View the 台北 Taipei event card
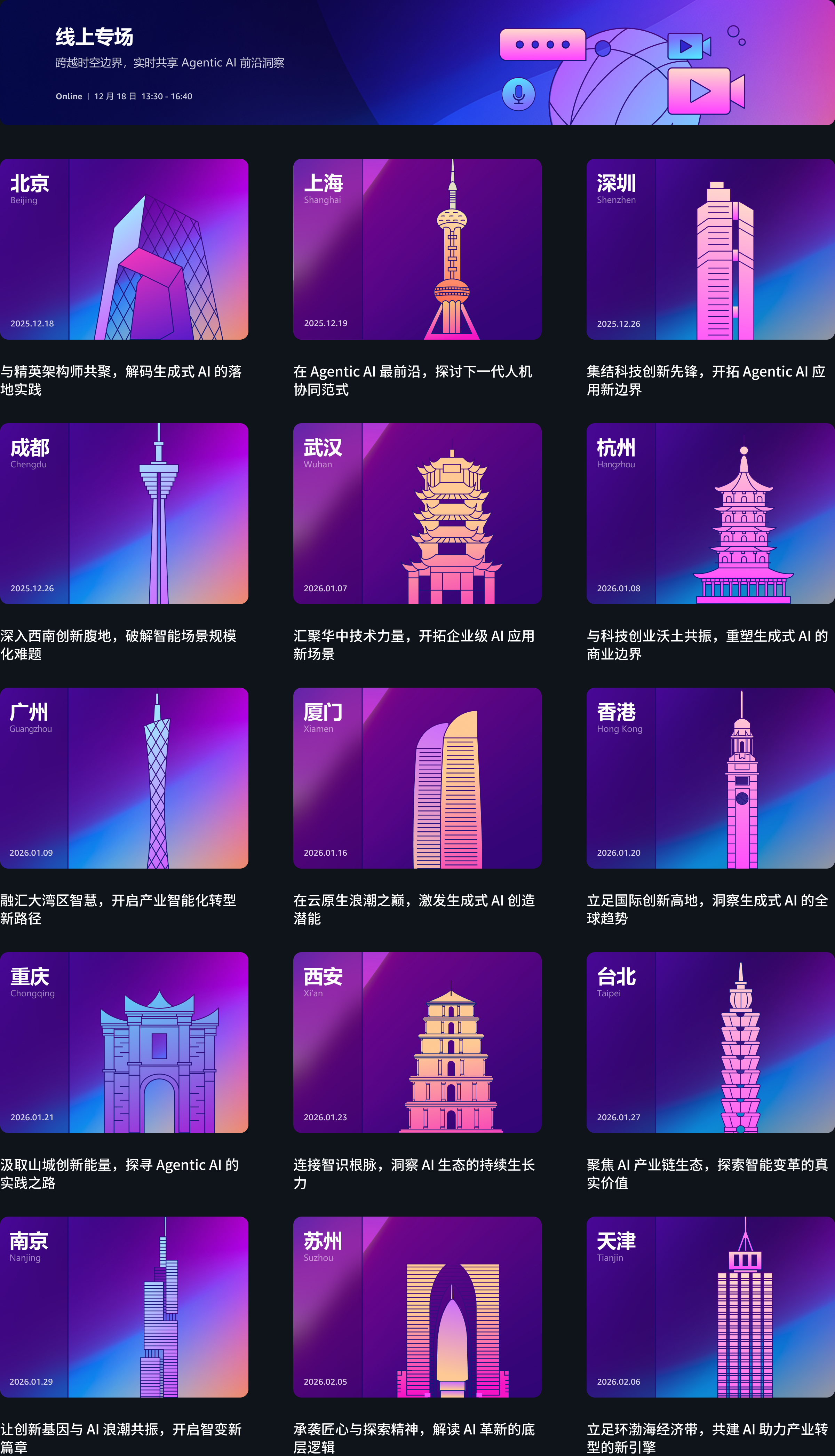Screen dimensions: 835x1456 click(x=710, y=1042)
